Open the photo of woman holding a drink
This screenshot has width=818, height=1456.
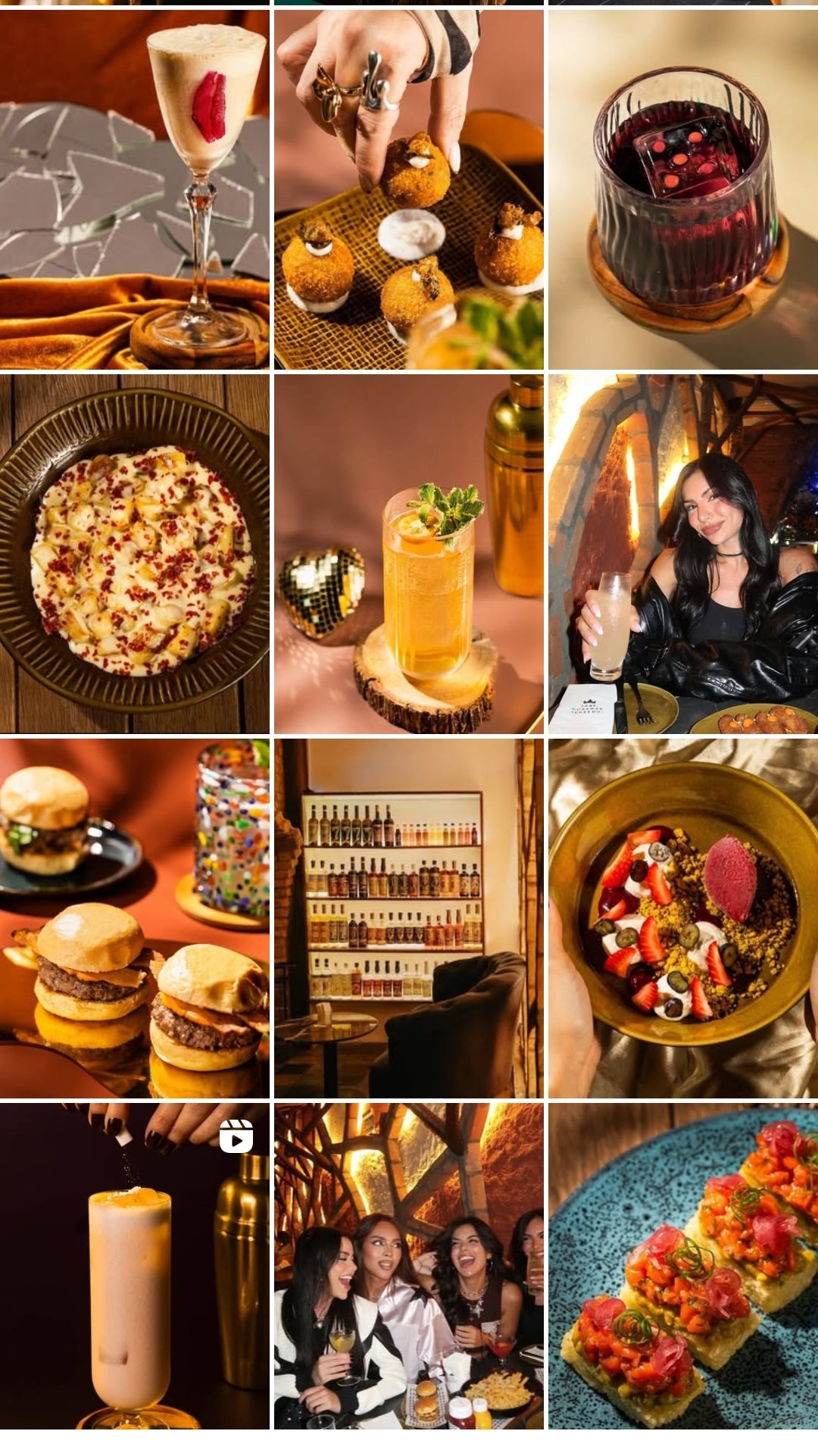683,554
